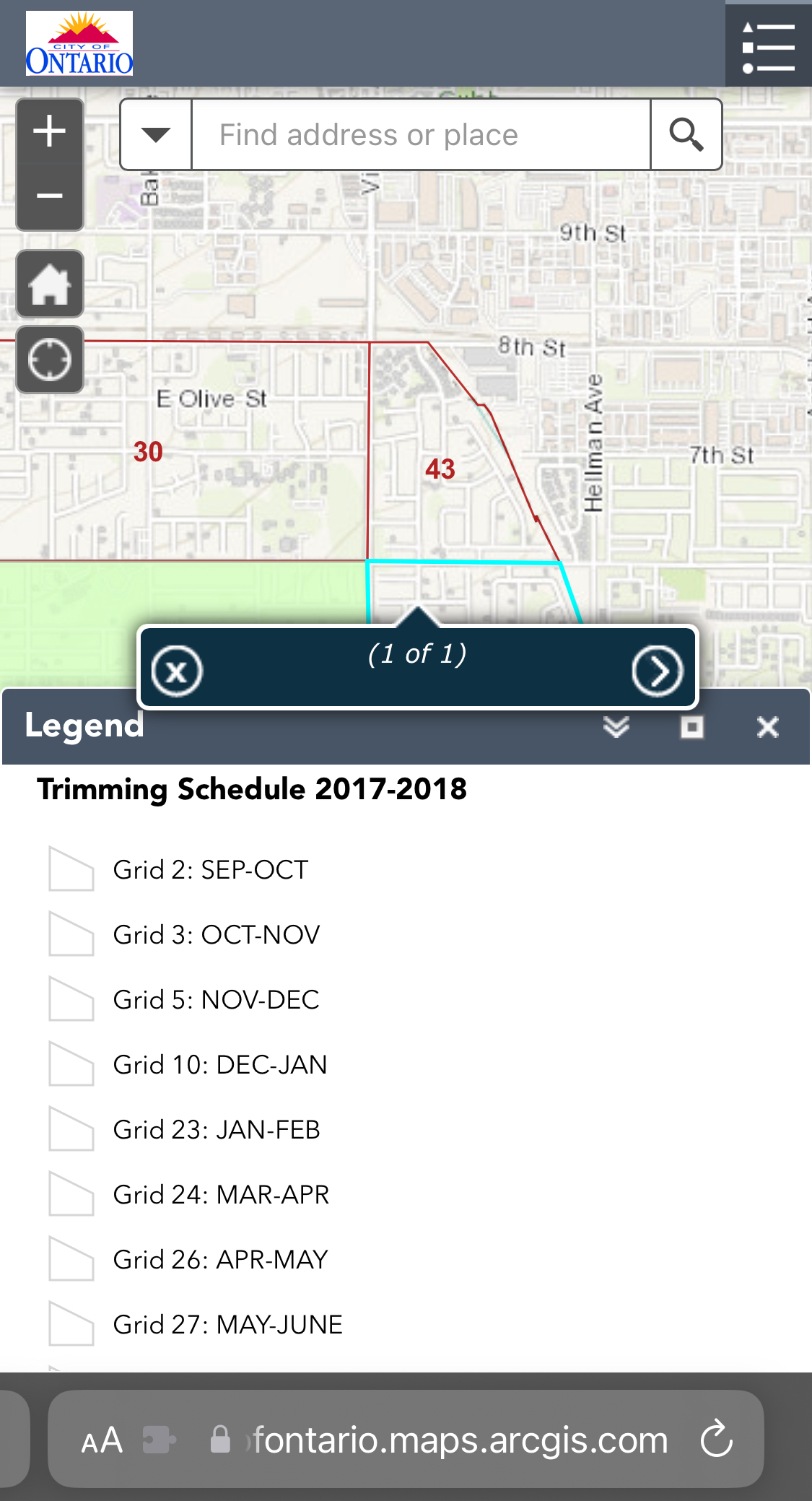Image resolution: width=812 pixels, height=1501 pixels.
Task: Maximize the Legend panel
Action: tap(692, 727)
